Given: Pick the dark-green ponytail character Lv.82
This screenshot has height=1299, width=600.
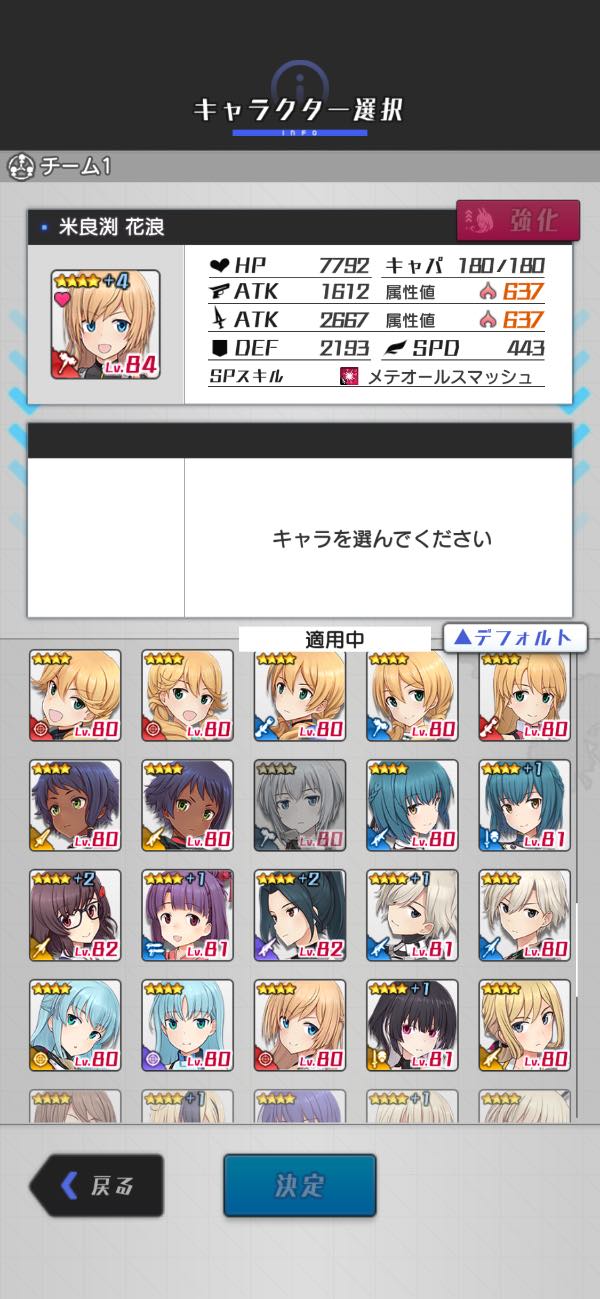Looking at the screenshot, I should (299, 915).
